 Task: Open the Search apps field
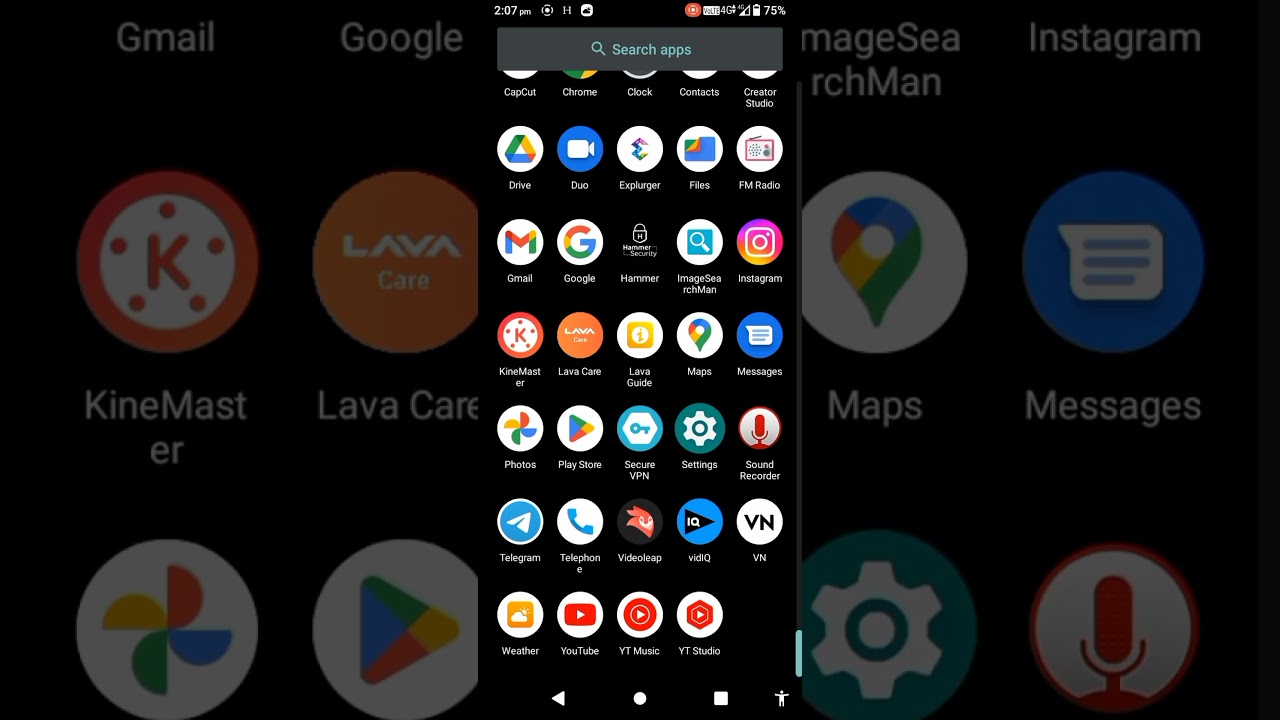click(x=640, y=49)
